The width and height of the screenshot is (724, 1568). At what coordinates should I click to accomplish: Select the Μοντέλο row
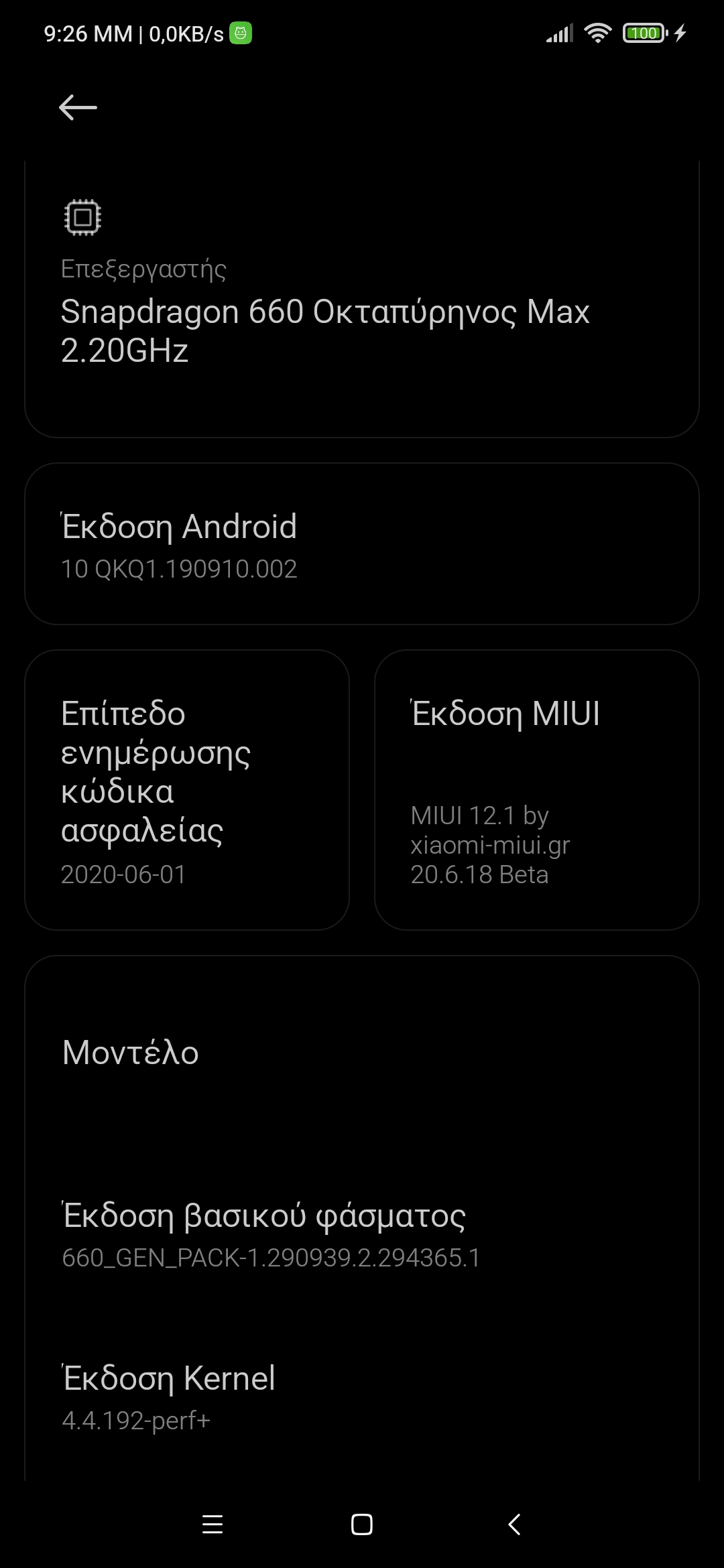click(362, 1053)
